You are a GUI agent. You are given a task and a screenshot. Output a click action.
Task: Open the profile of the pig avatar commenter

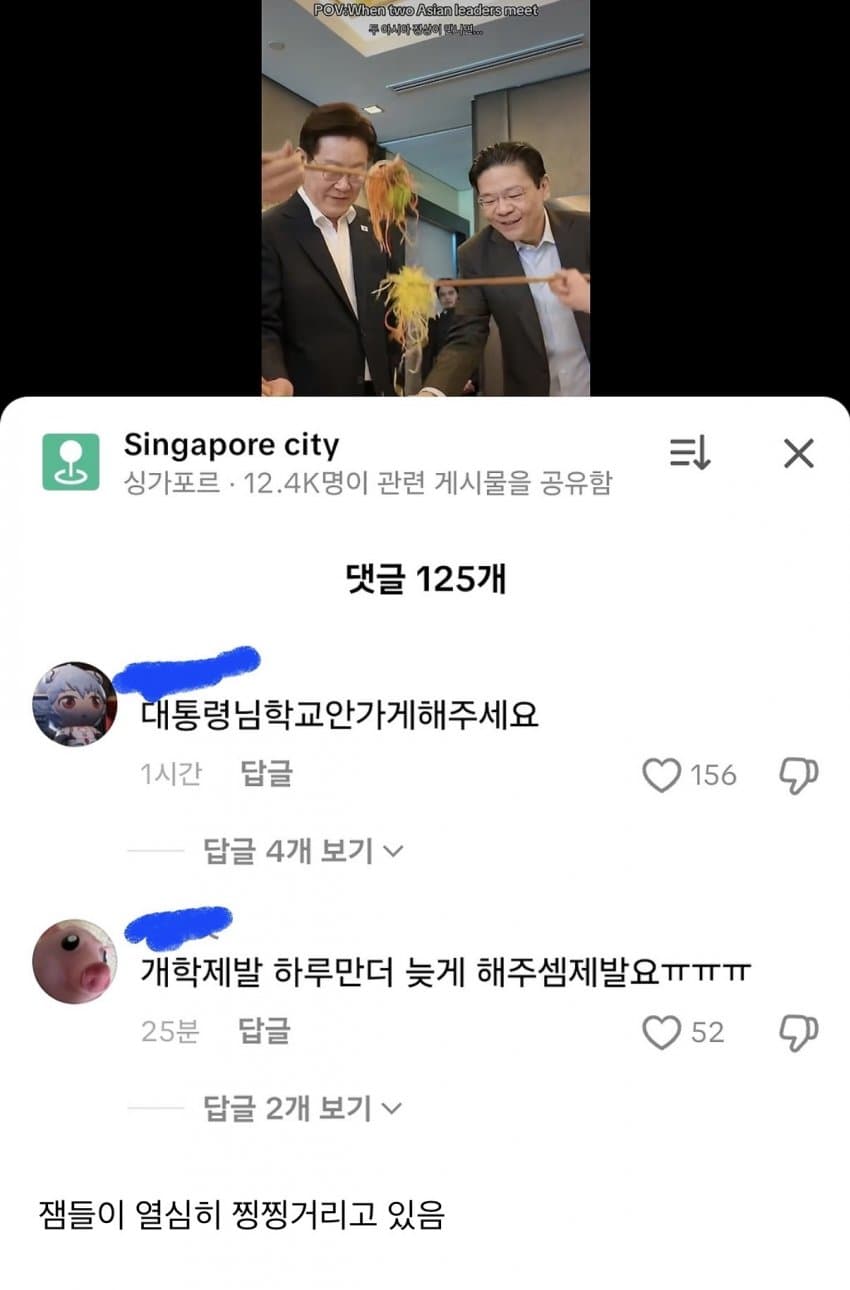[x=75, y=961]
